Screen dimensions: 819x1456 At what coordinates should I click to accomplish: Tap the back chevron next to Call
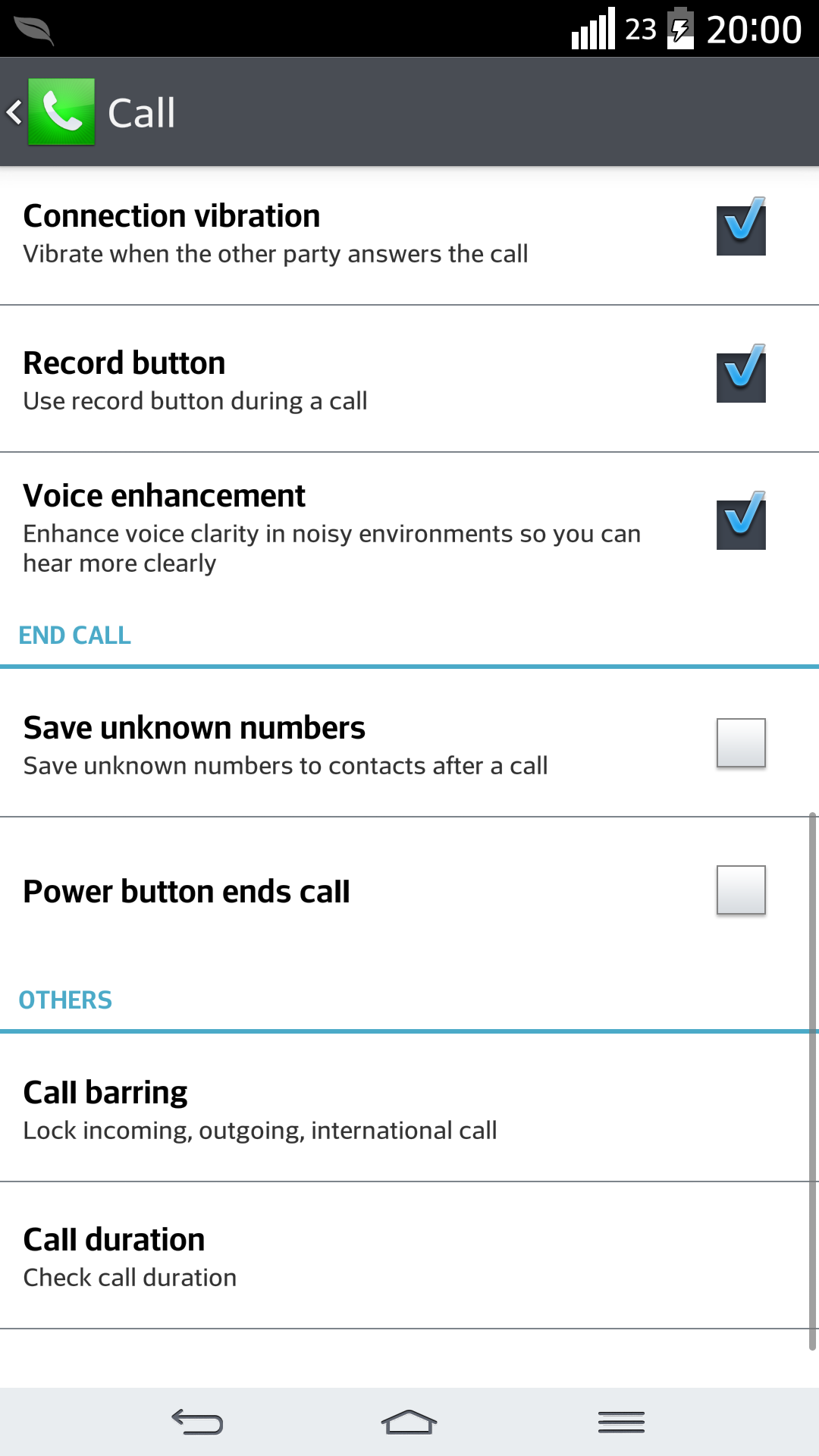click(x=14, y=111)
